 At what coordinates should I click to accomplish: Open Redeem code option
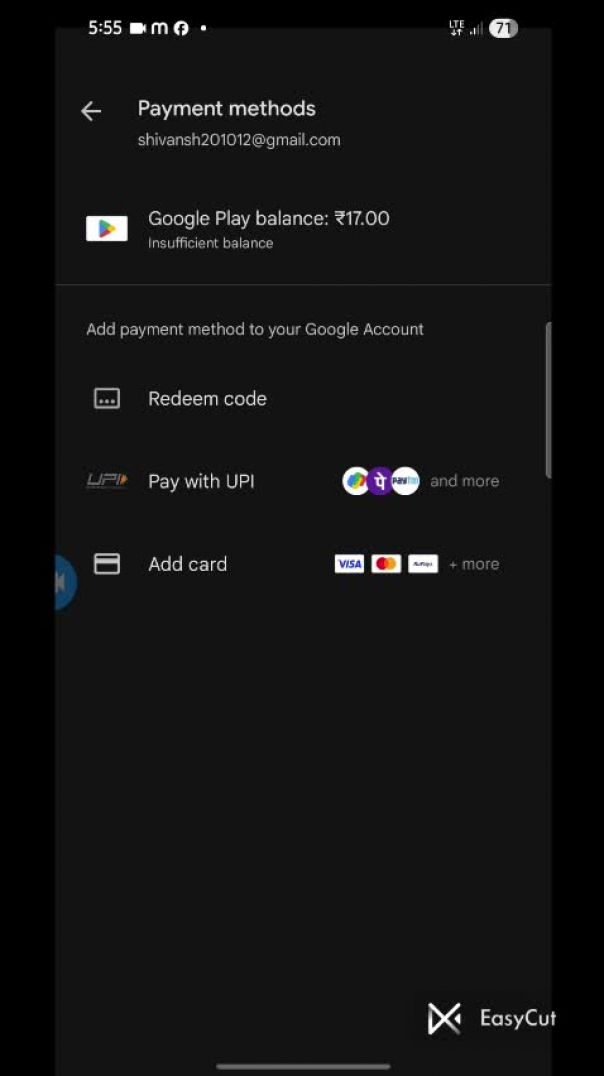(207, 399)
